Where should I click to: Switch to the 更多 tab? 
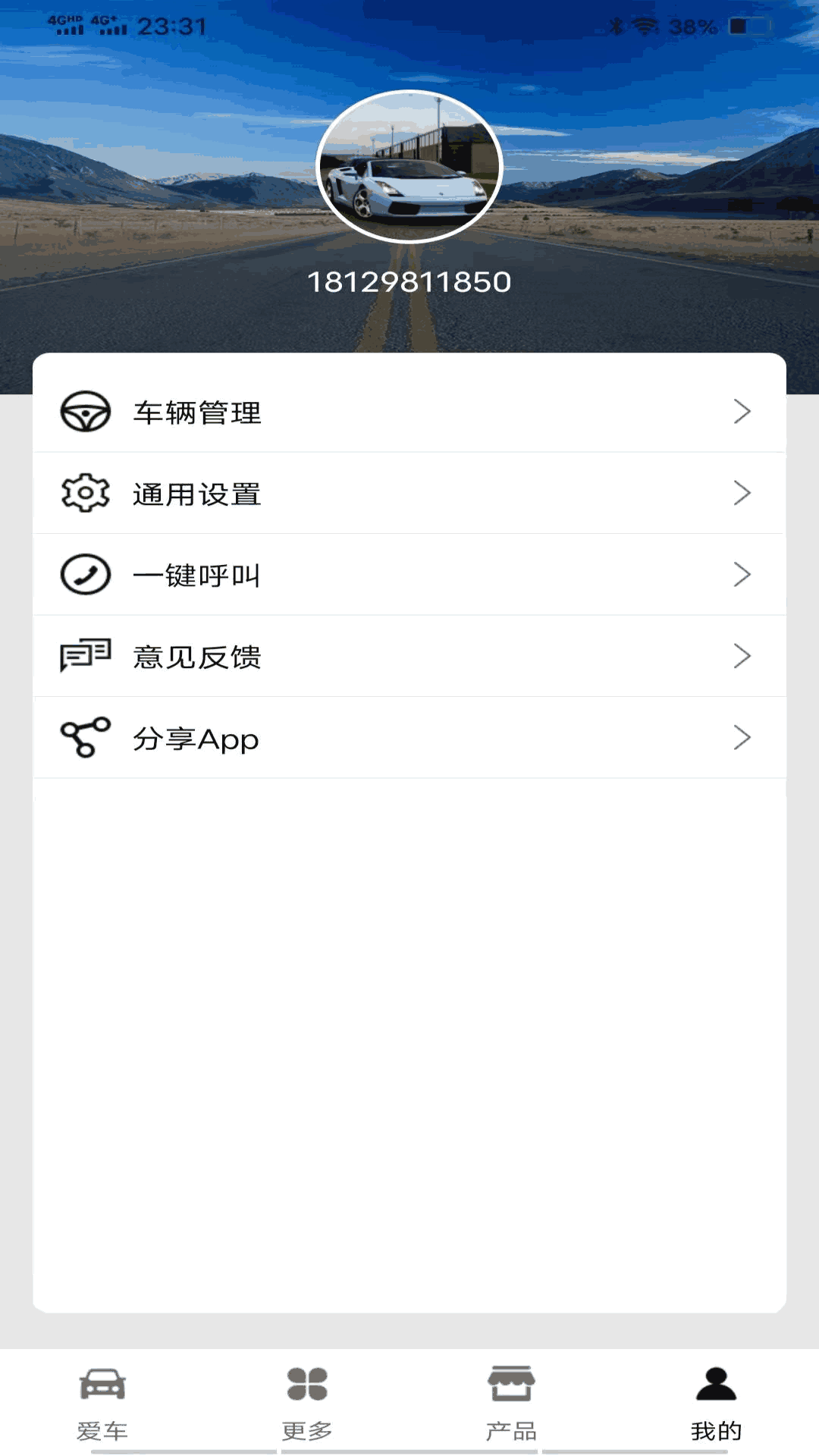(307, 1403)
